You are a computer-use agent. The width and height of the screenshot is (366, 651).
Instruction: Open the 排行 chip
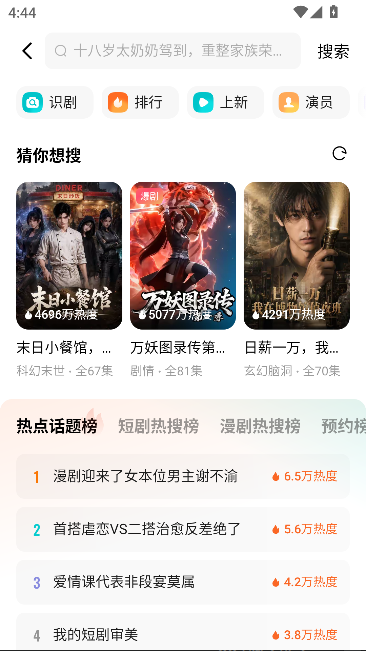(140, 103)
